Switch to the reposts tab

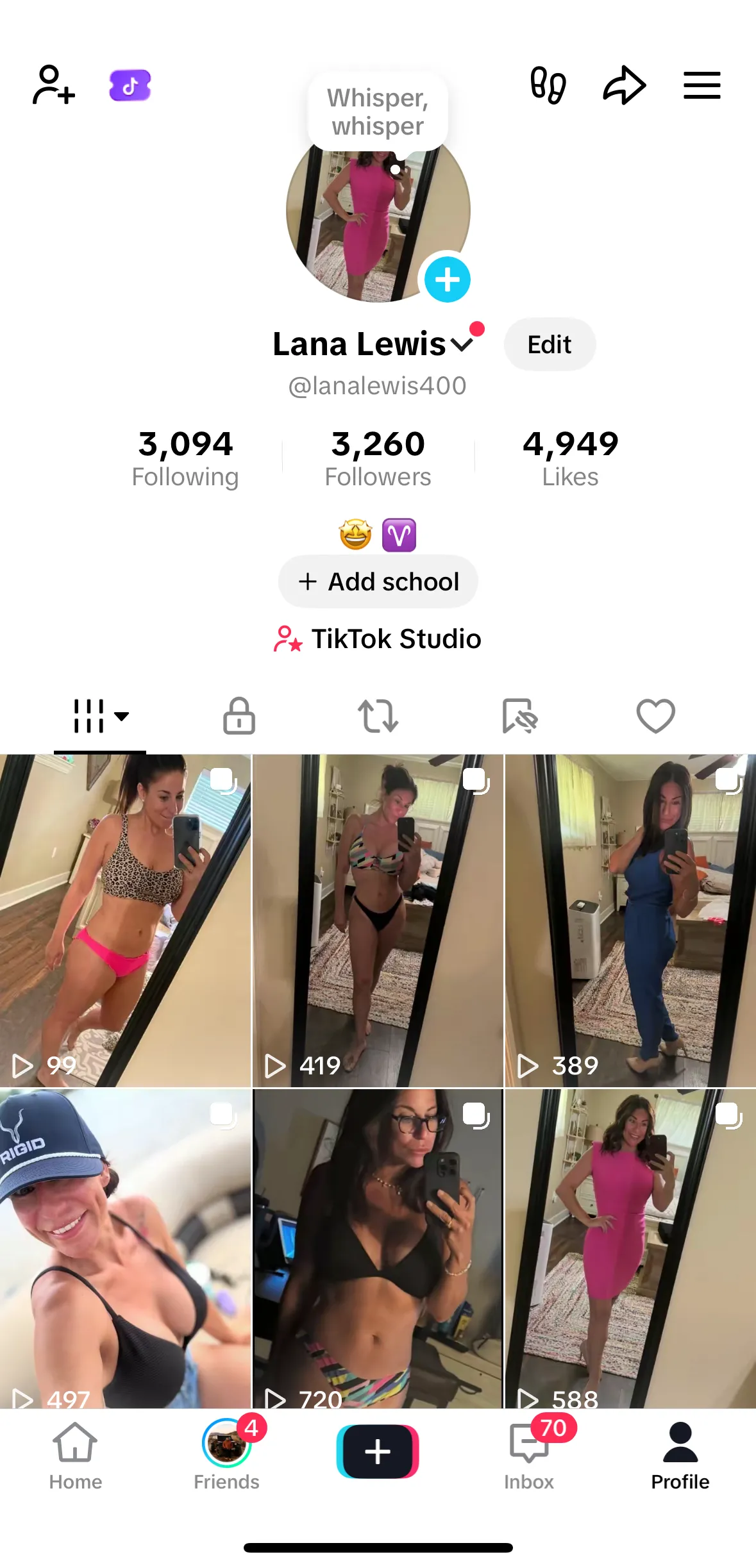click(378, 715)
